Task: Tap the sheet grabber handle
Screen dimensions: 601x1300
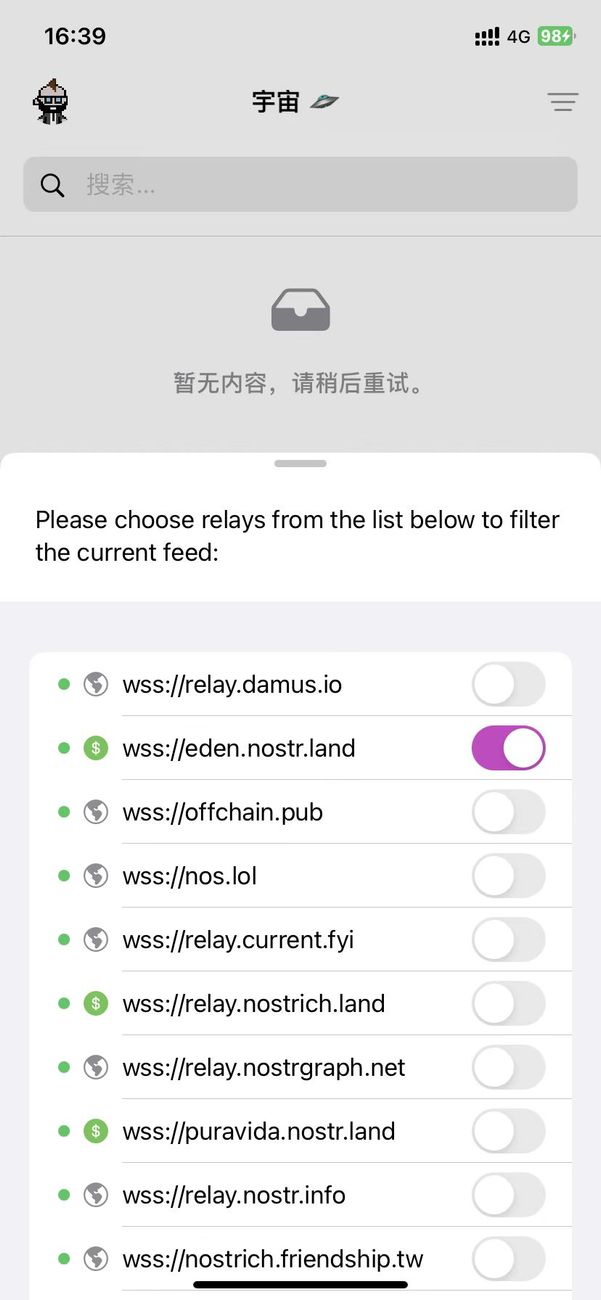Action: [x=300, y=463]
